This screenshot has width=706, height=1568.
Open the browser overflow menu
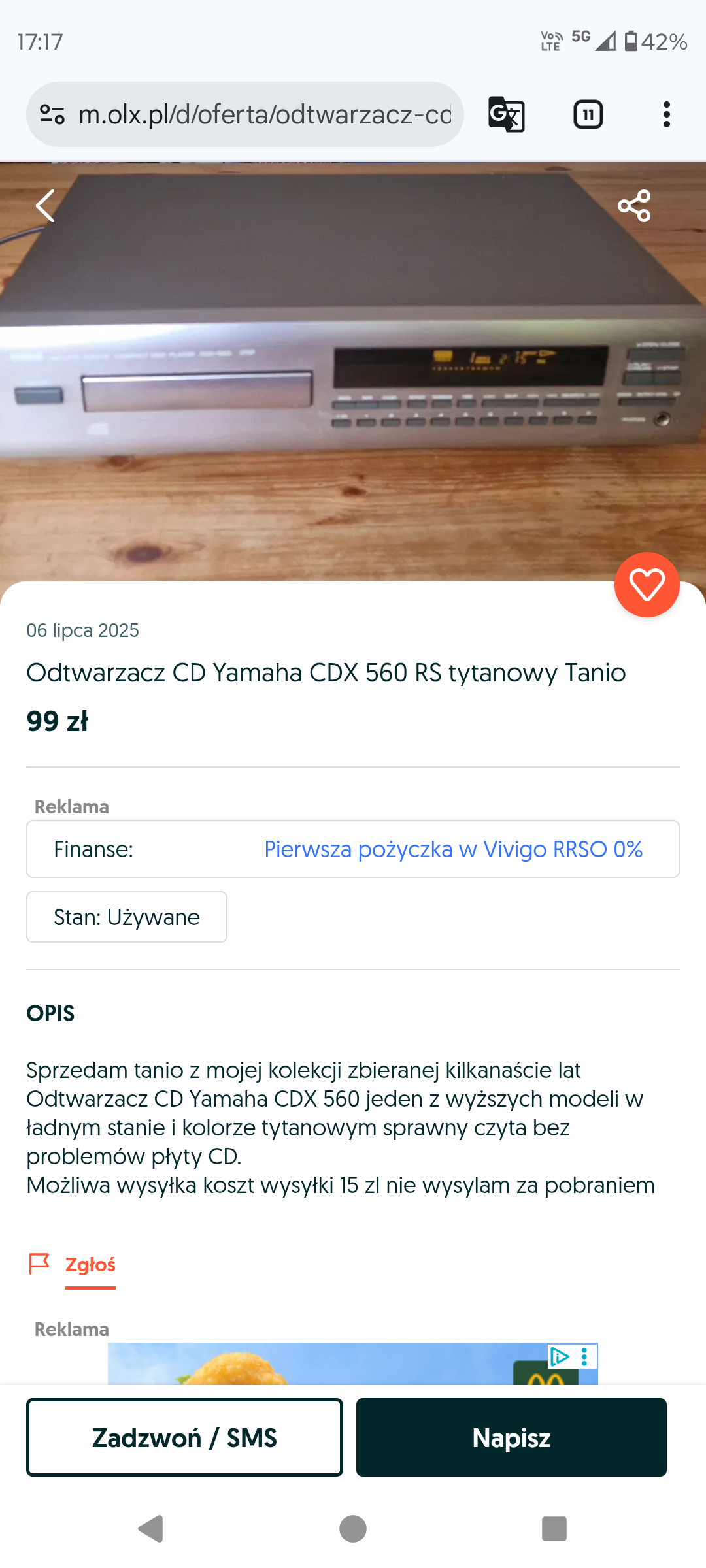[x=666, y=114]
